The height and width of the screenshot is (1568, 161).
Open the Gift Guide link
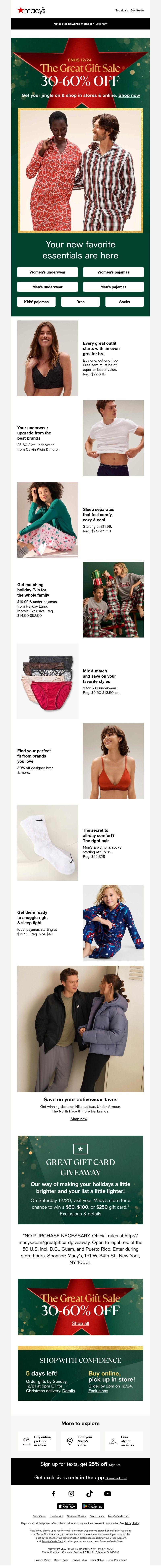[x=137, y=10]
